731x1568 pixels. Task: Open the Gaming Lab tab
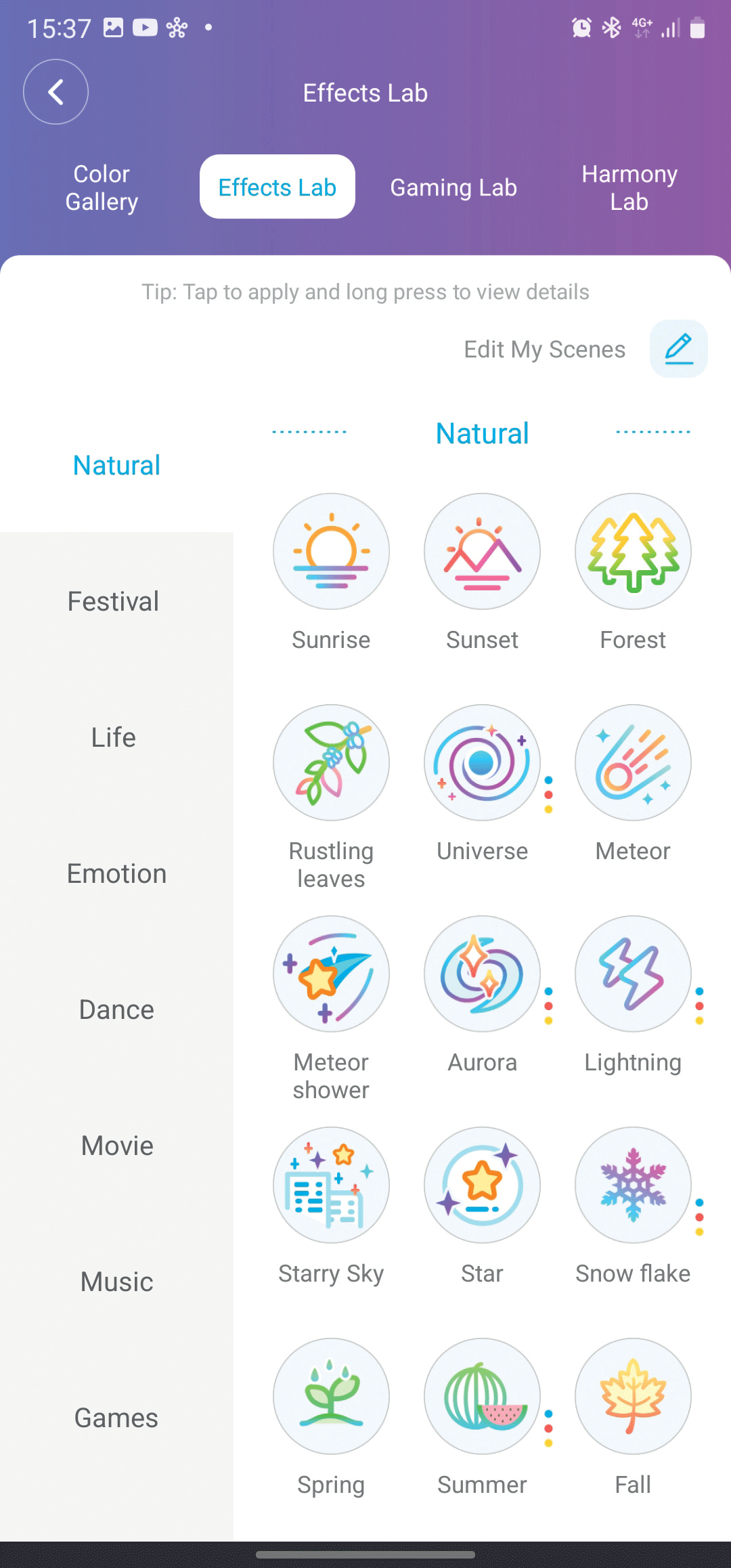pos(453,188)
